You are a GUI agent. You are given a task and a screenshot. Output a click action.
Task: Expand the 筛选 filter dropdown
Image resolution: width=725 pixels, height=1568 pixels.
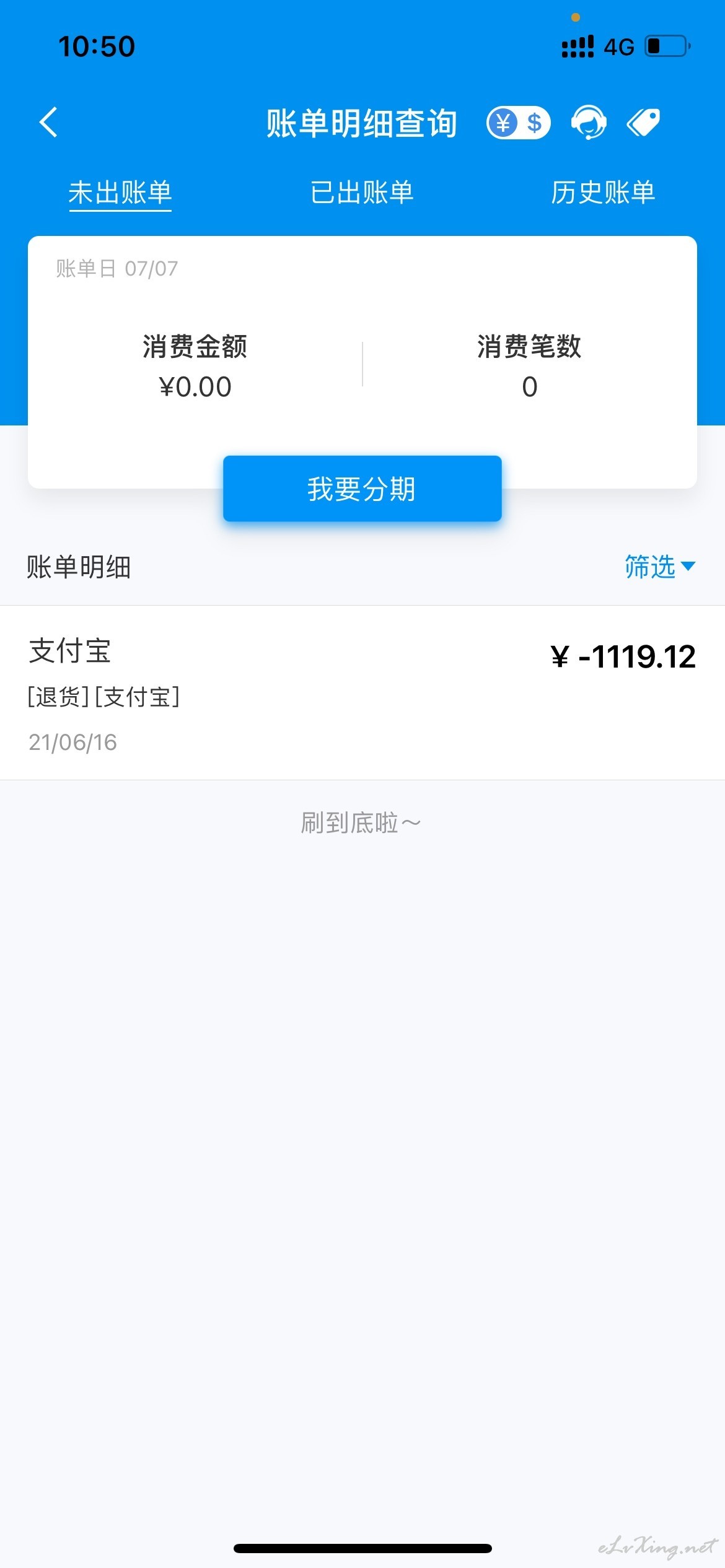659,567
